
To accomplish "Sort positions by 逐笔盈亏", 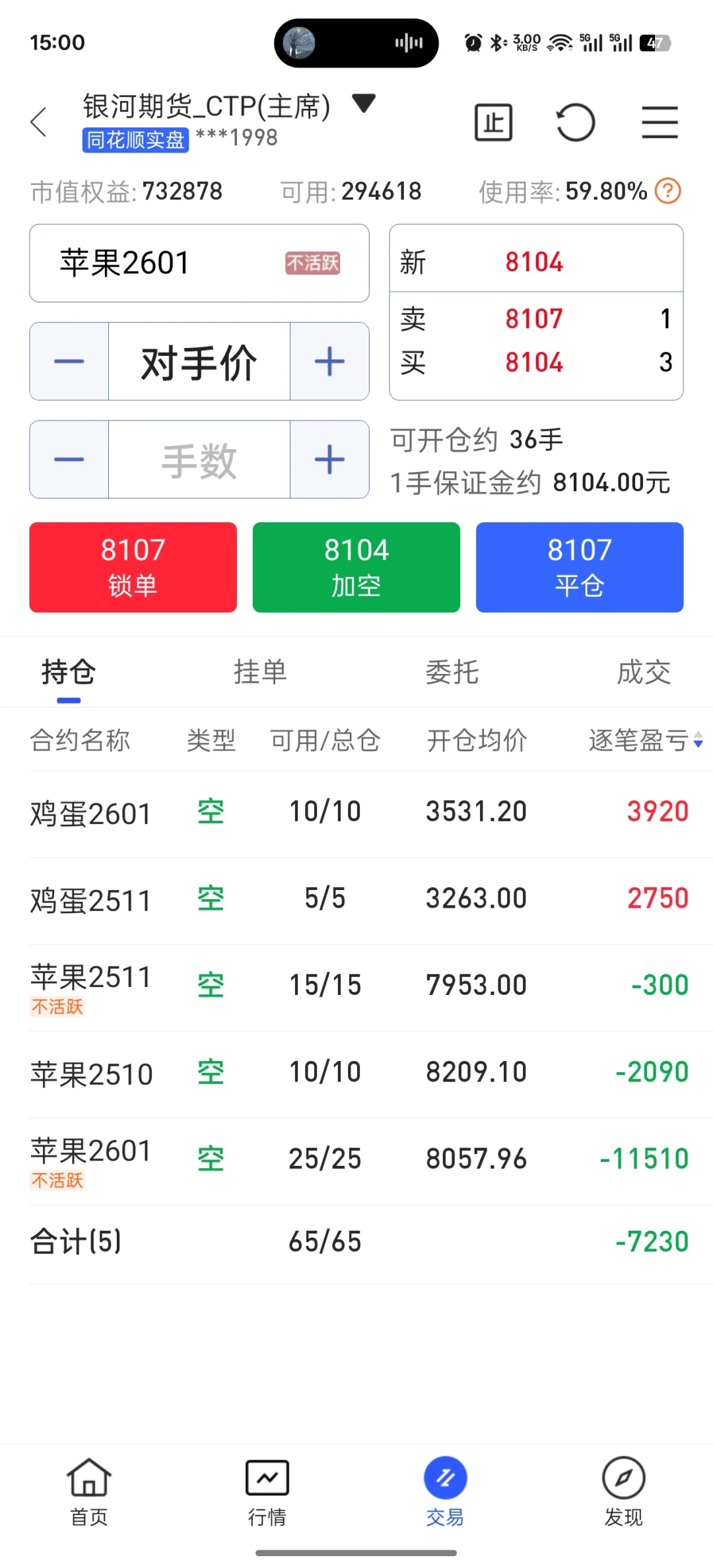I will pos(644,741).
